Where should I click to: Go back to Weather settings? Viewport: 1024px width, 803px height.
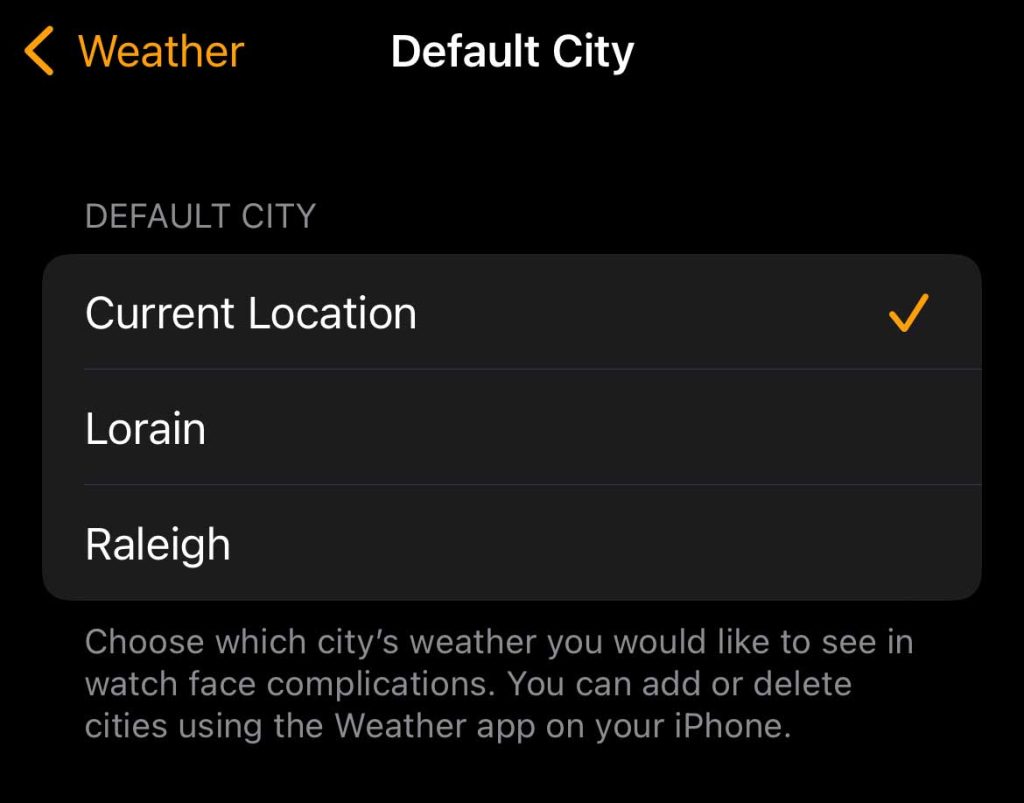tap(135, 52)
